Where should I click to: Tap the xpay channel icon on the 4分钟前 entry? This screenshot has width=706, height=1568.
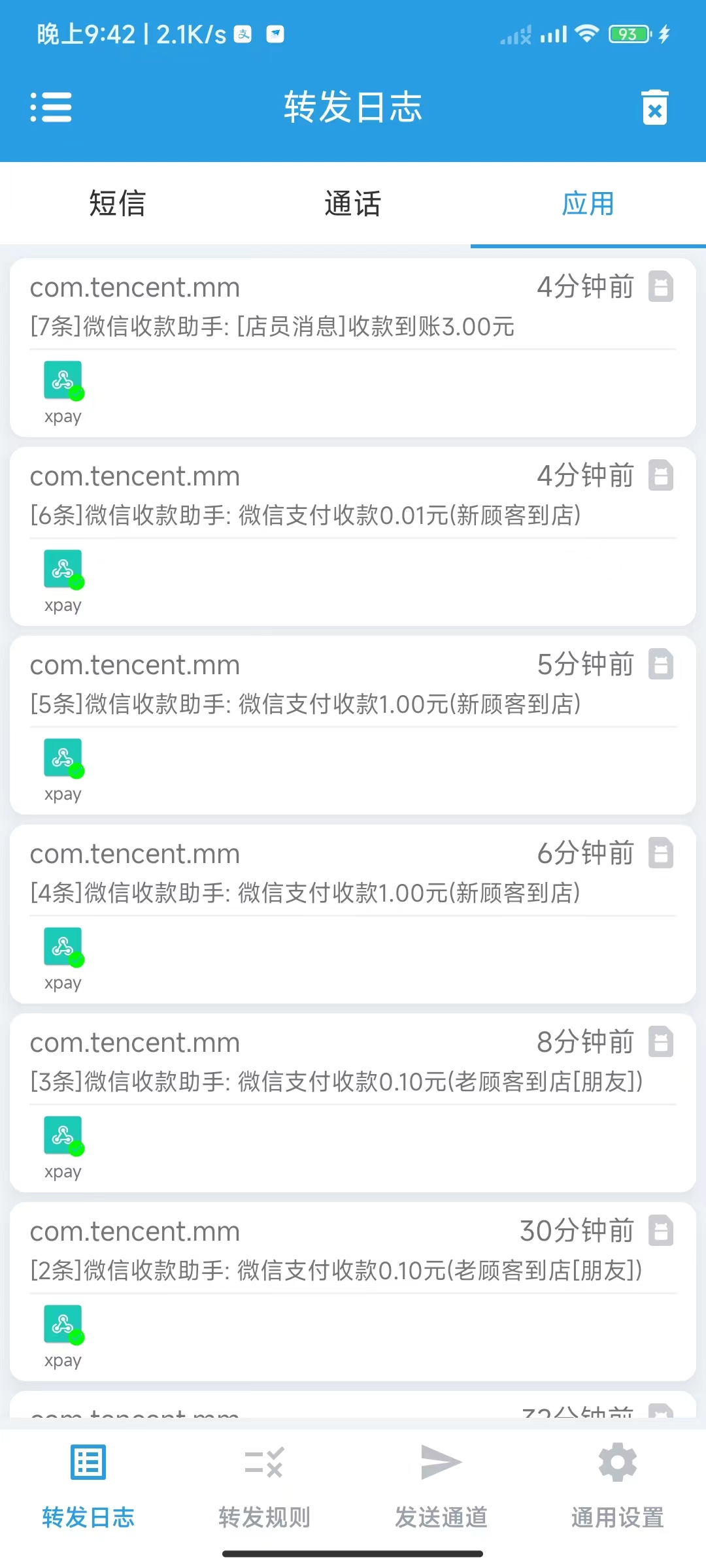pos(63,381)
